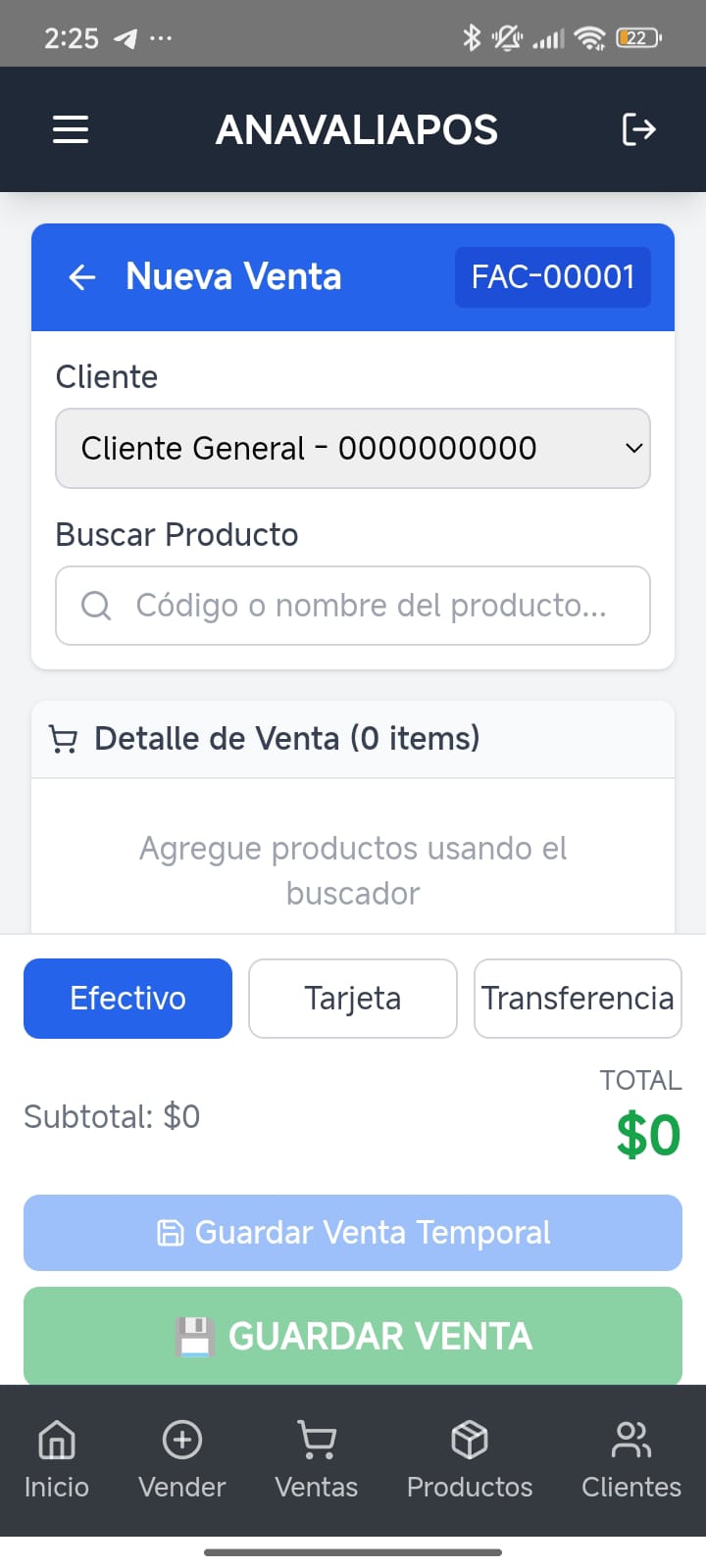Screen dimensions: 706x1568
Task: Tap the ANAVALIAPOS title
Action: 356,128
